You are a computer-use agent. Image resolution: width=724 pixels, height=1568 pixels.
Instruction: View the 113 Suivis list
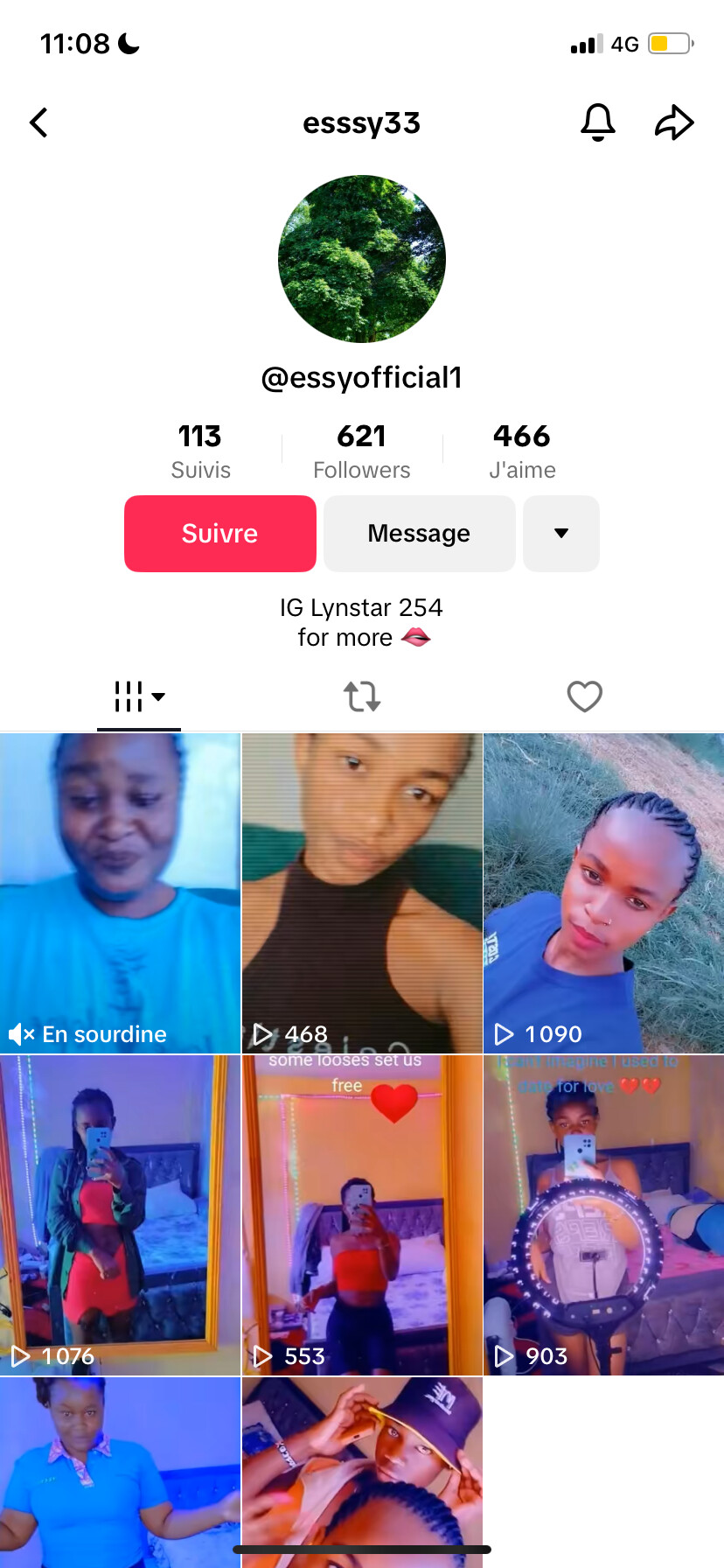(x=200, y=451)
